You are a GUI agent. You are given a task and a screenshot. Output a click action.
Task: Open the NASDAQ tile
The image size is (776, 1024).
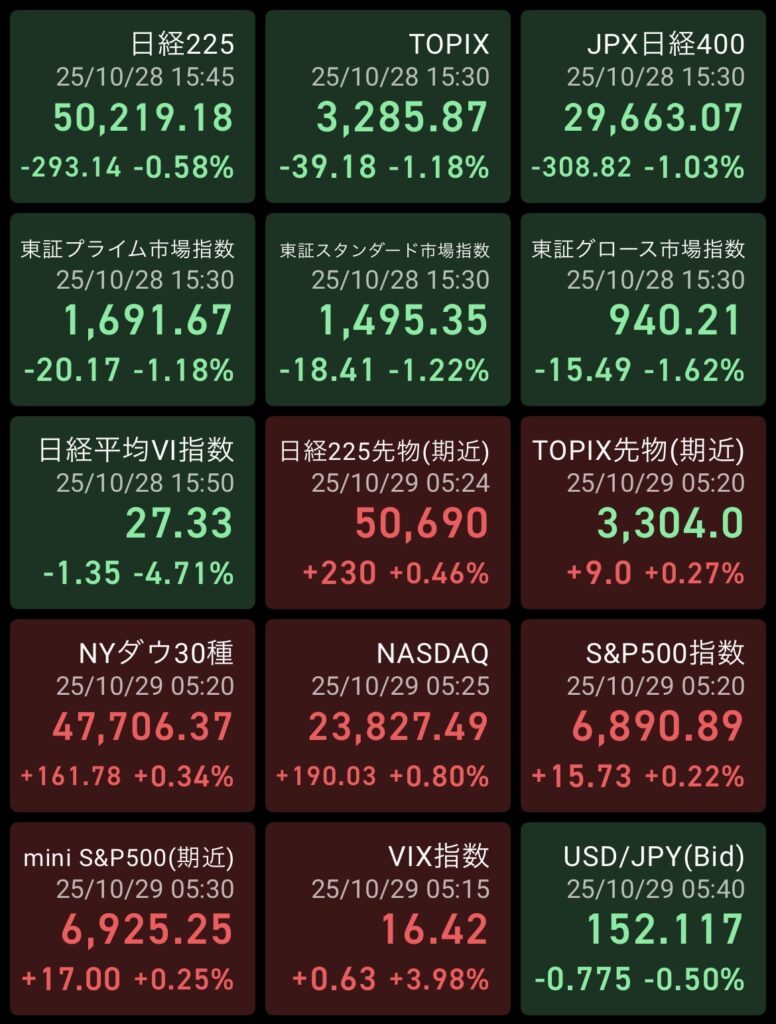click(x=388, y=715)
